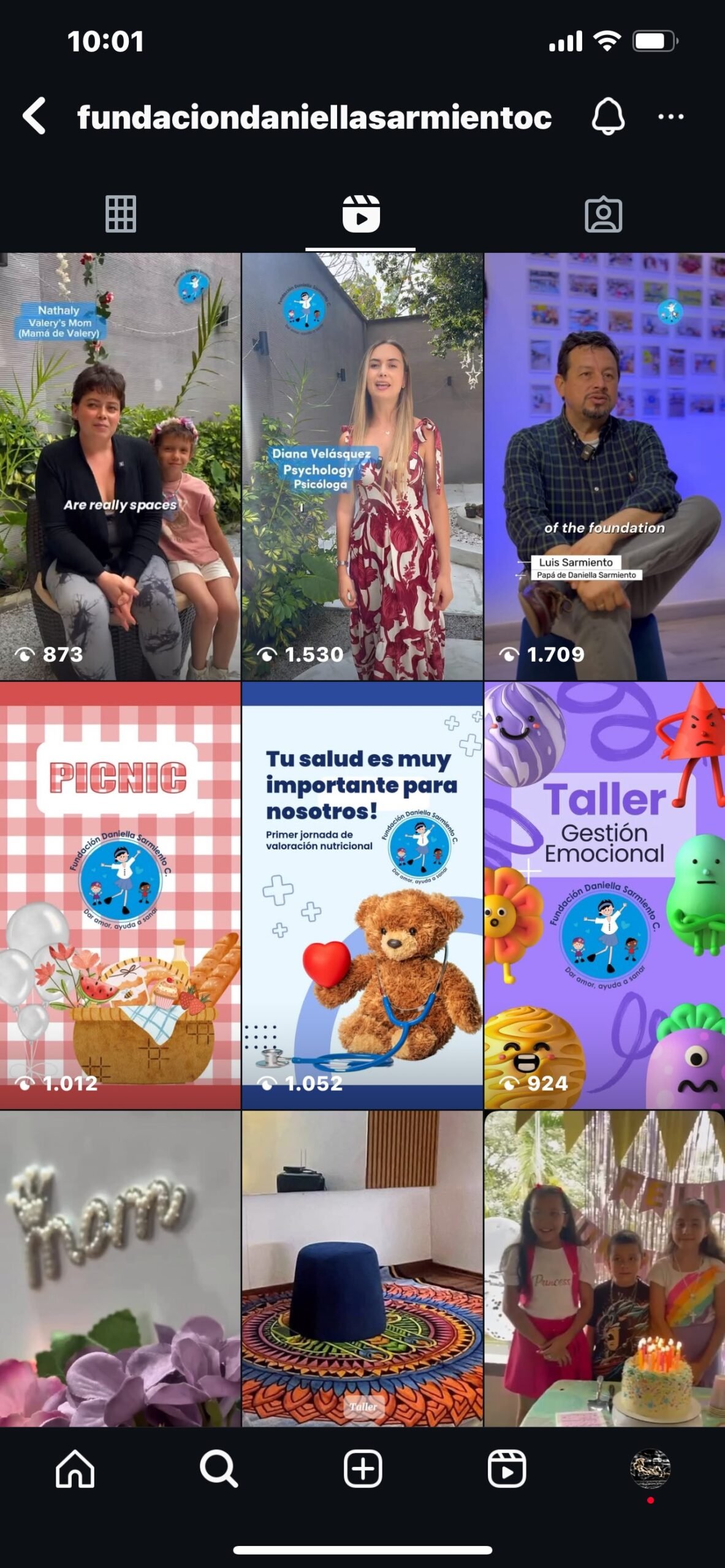Image resolution: width=725 pixels, height=1568 pixels.
Task: Open the reel with the blue stool
Action: click(x=362, y=1268)
